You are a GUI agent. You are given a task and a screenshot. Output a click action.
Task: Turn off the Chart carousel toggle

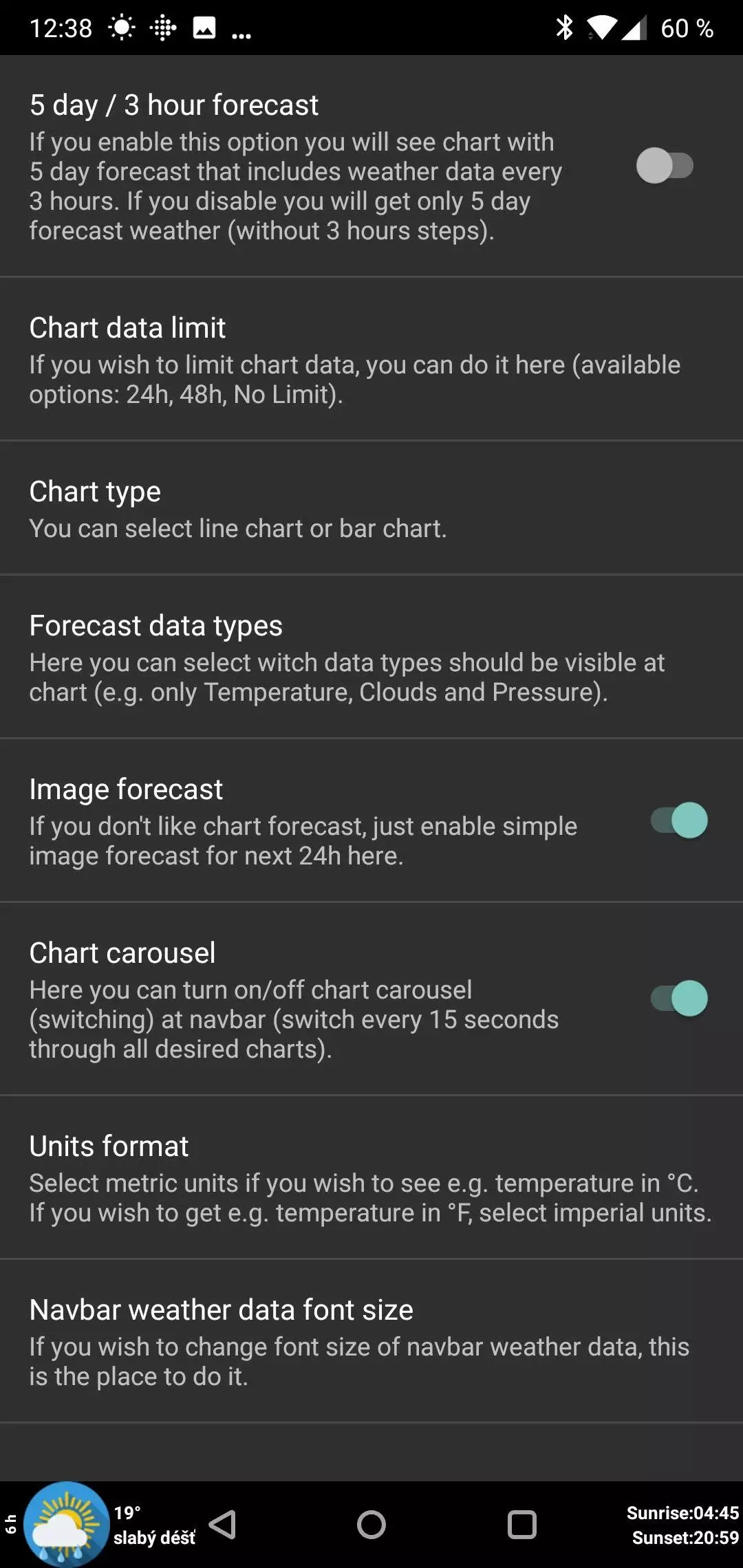click(x=680, y=999)
